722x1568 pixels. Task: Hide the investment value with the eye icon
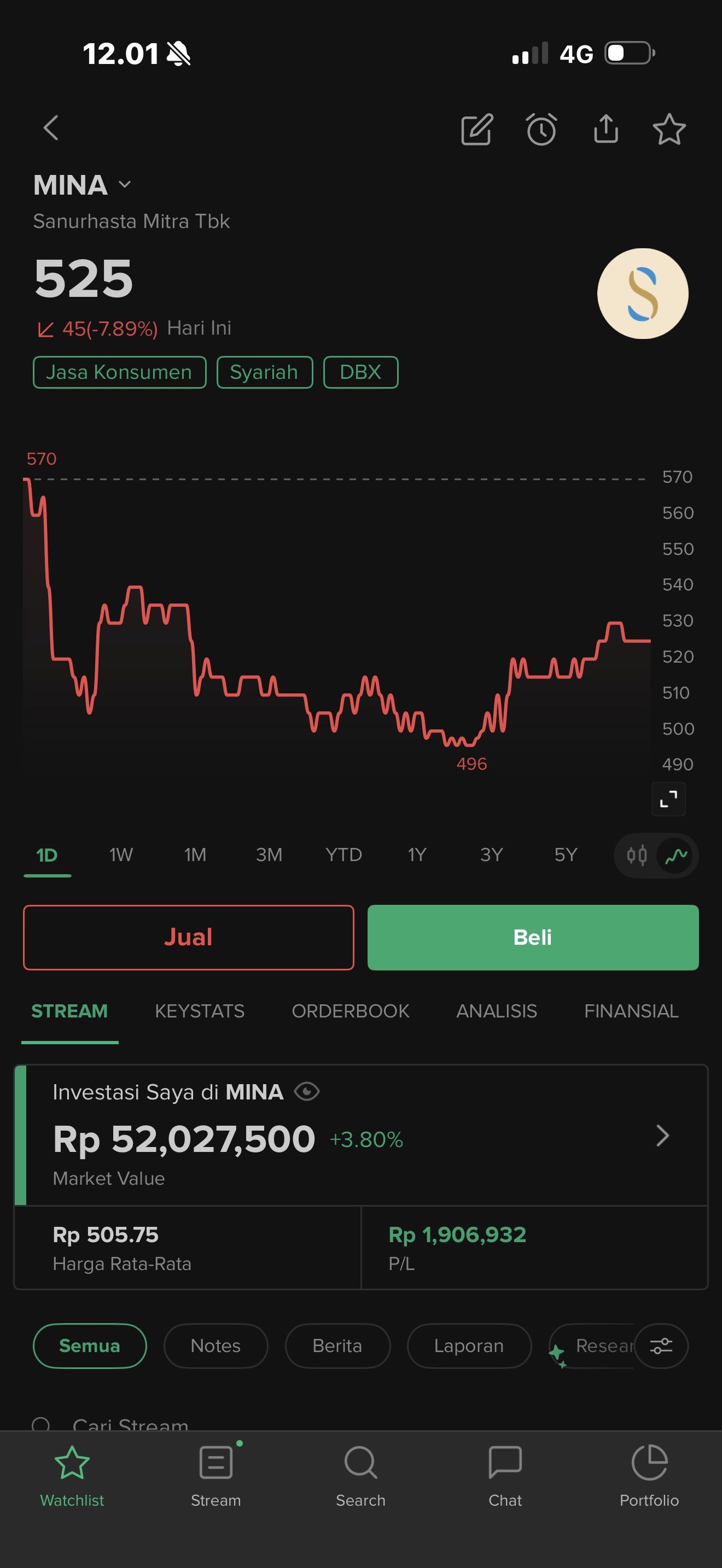(x=307, y=1091)
